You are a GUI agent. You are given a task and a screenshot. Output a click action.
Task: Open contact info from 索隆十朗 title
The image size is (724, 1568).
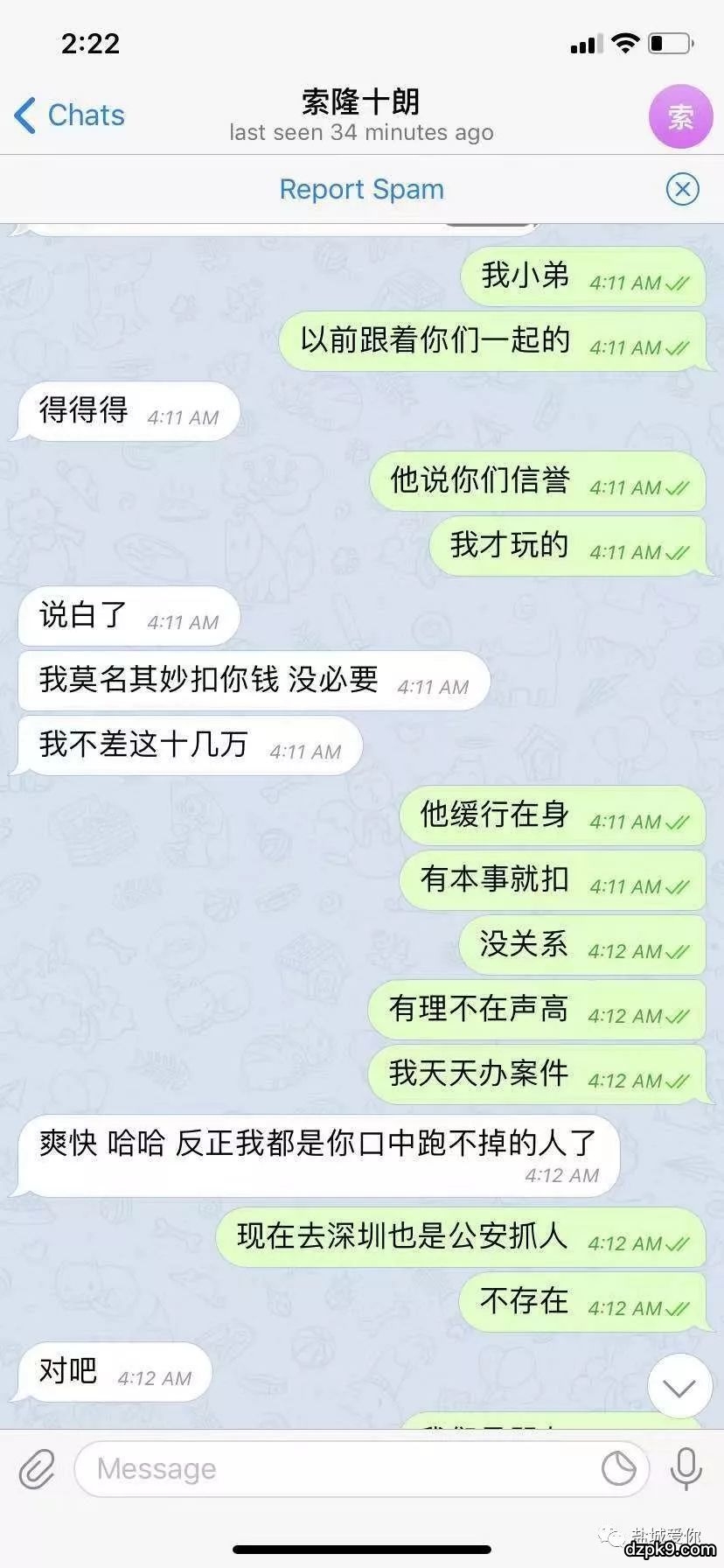361,103
